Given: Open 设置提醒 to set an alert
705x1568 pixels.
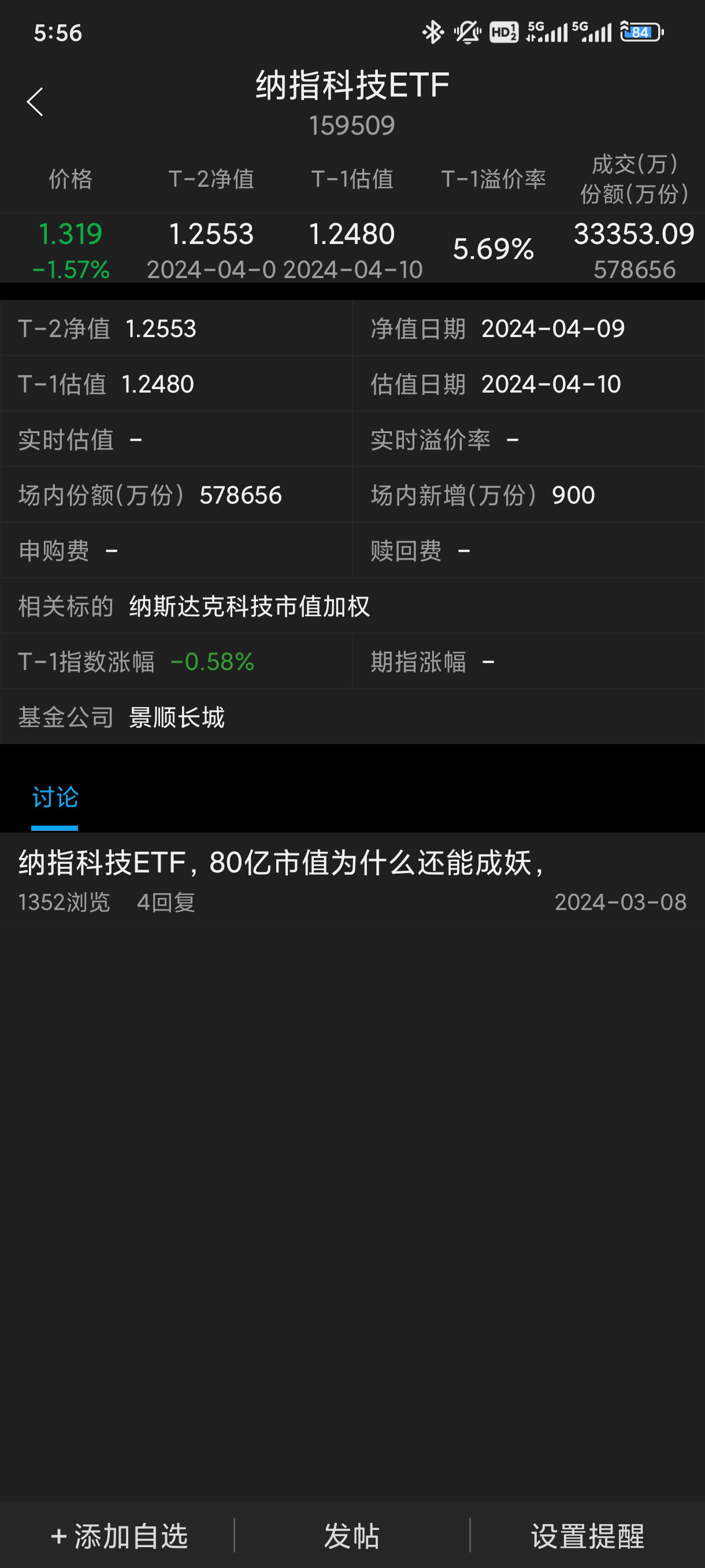Looking at the screenshot, I should [587, 1535].
